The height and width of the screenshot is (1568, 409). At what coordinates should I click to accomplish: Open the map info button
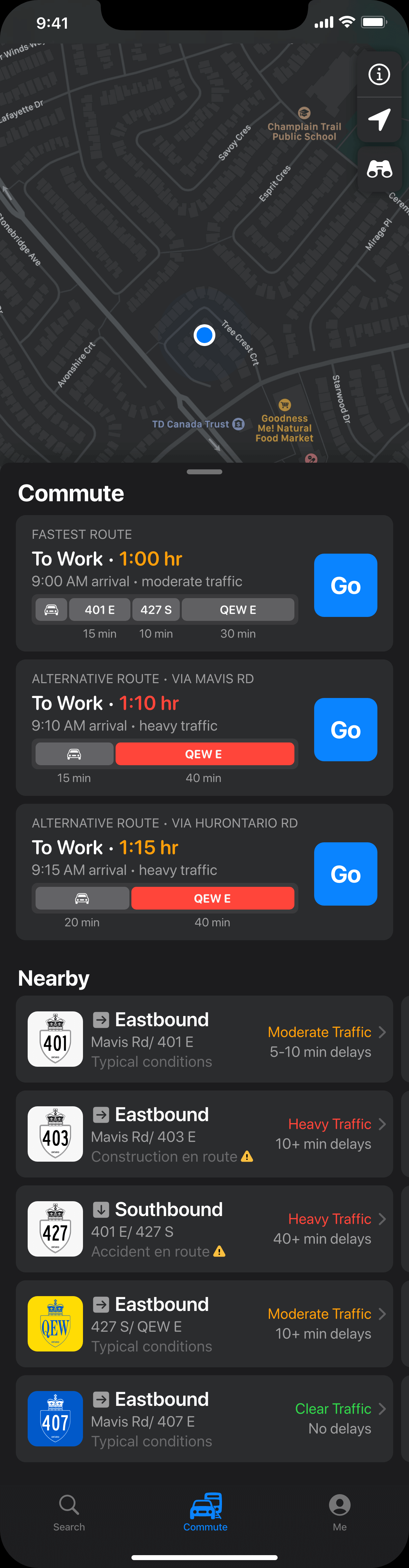(379, 74)
